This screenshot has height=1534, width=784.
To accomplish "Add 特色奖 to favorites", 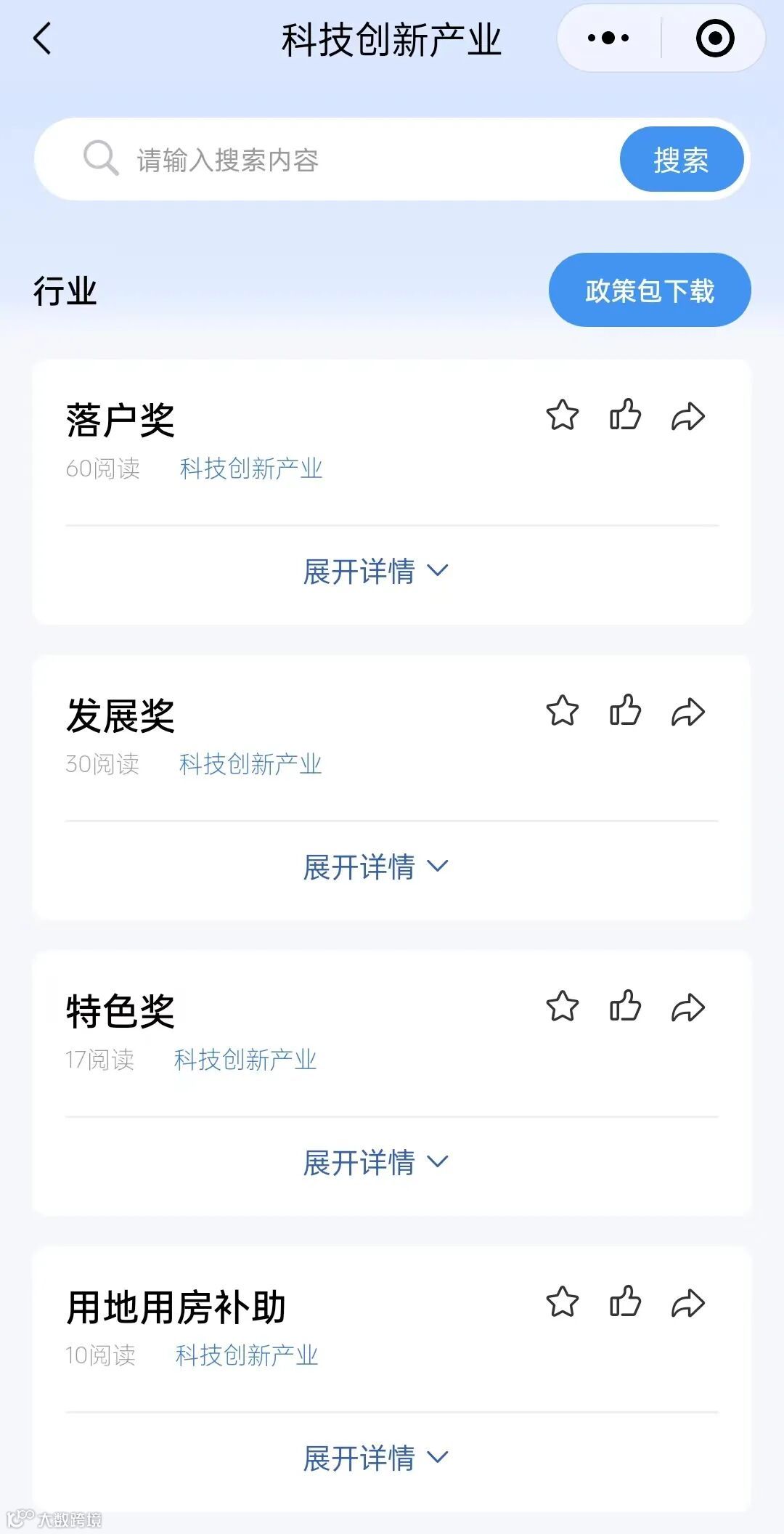I will (563, 1007).
